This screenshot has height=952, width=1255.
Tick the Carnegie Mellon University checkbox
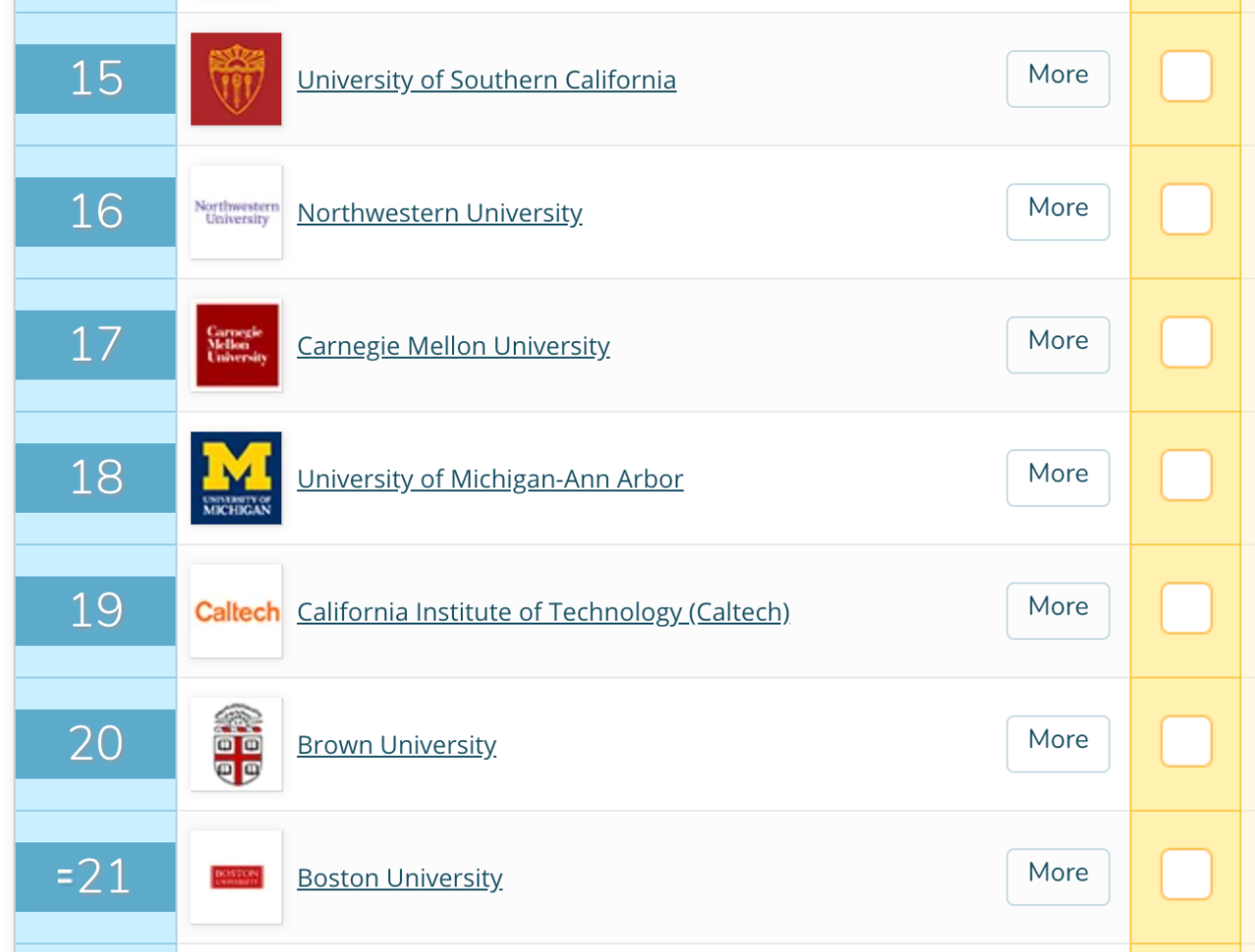point(1185,343)
